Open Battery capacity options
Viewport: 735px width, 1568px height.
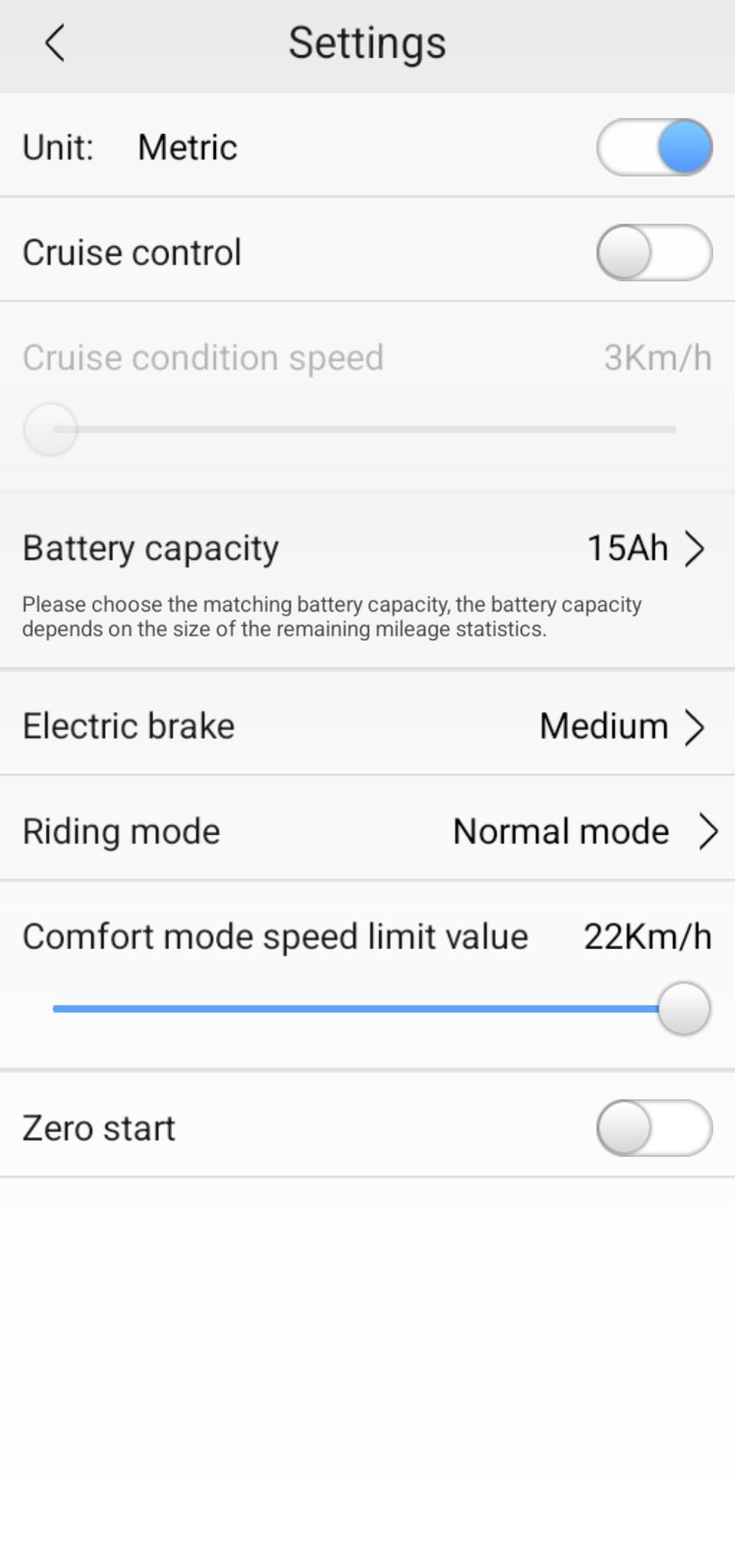[367, 582]
